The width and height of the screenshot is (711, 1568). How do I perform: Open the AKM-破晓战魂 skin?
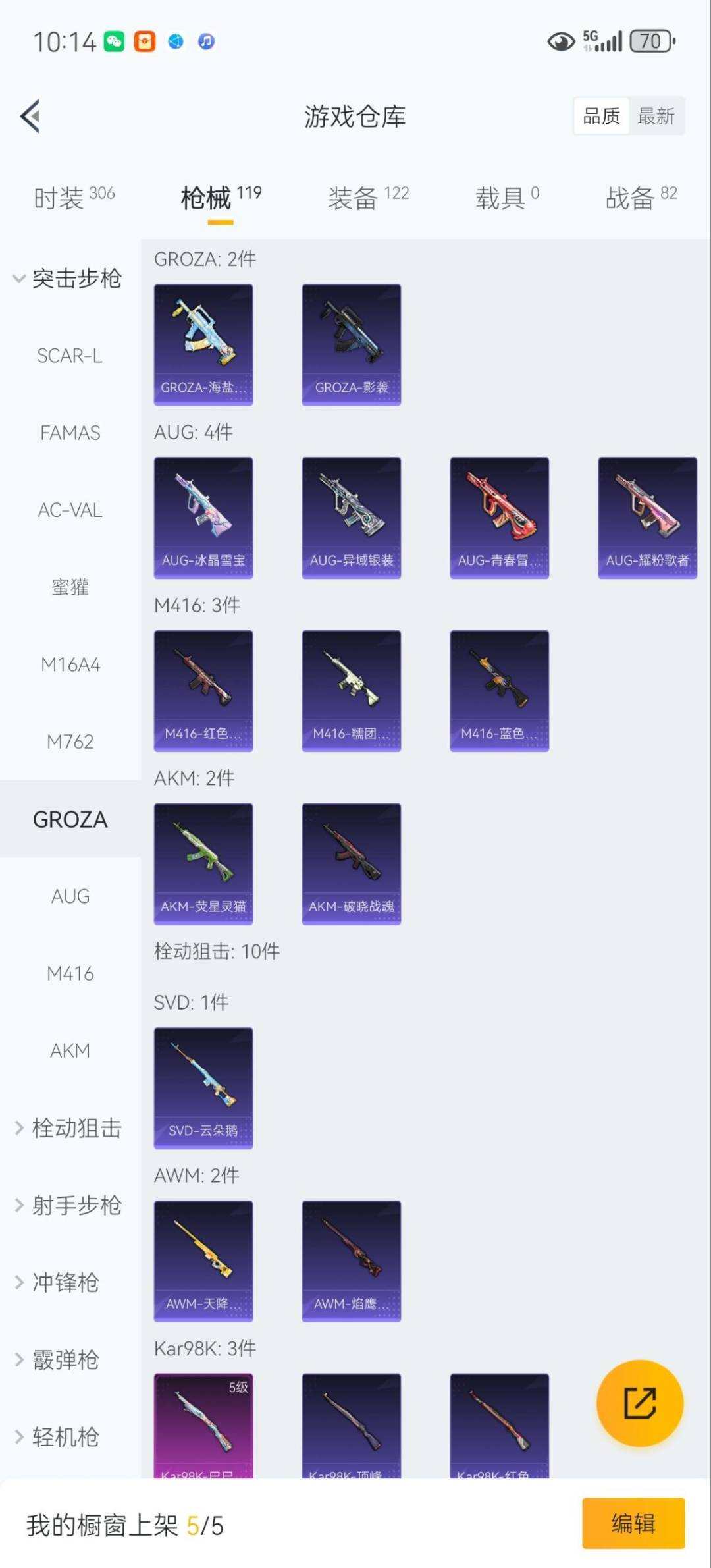(x=352, y=863)
